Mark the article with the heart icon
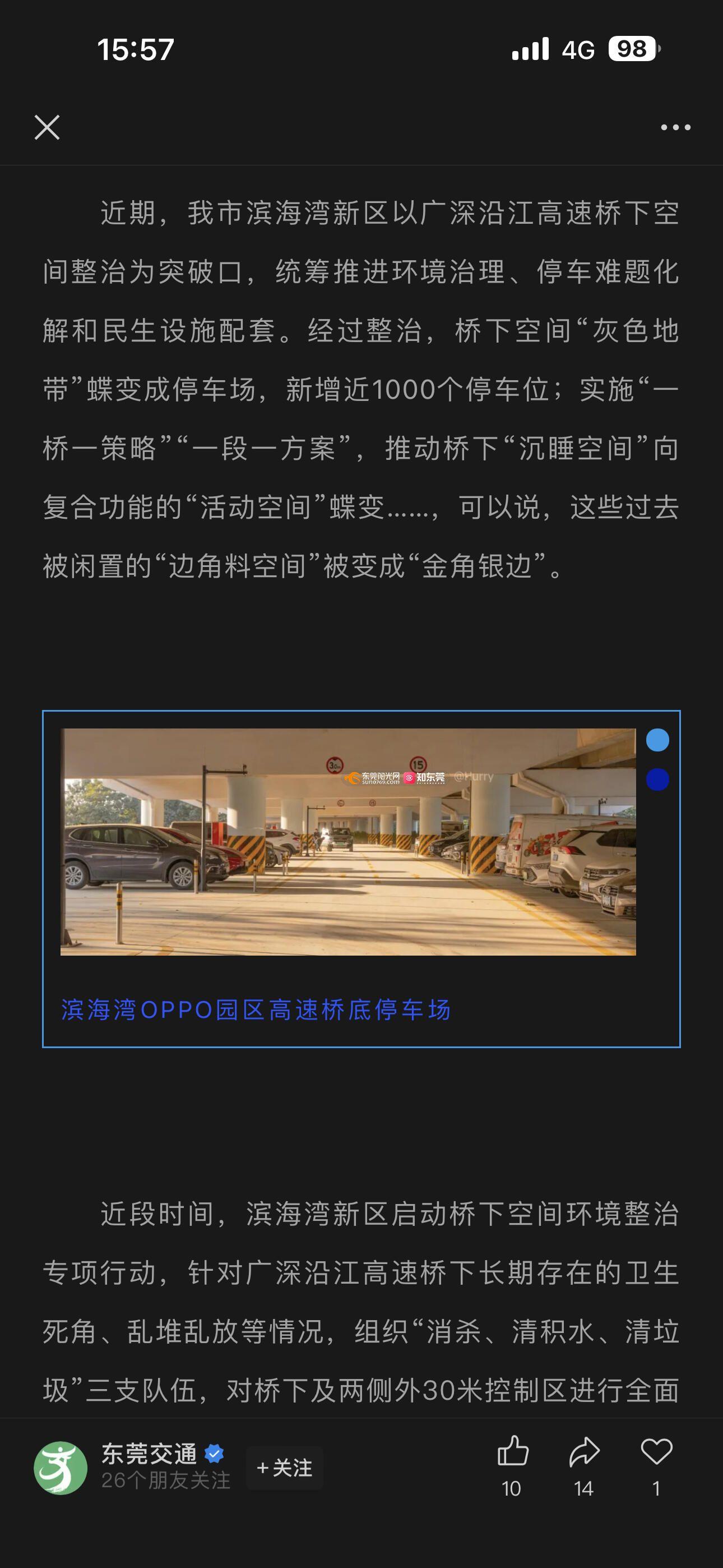Viewport: 723px width, 1568px height. (656, 1452)
